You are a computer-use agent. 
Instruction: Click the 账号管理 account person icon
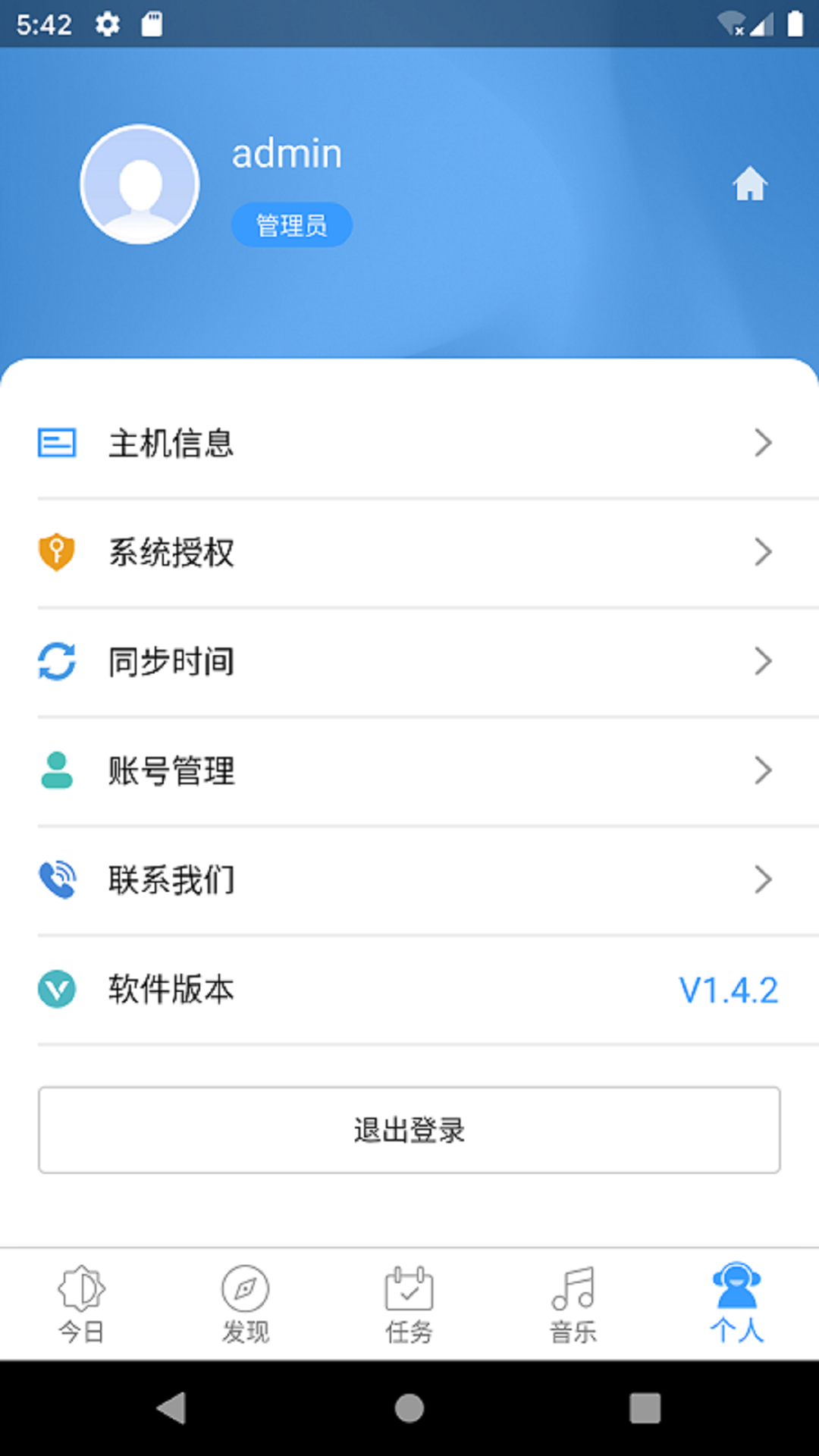point(57,770)
